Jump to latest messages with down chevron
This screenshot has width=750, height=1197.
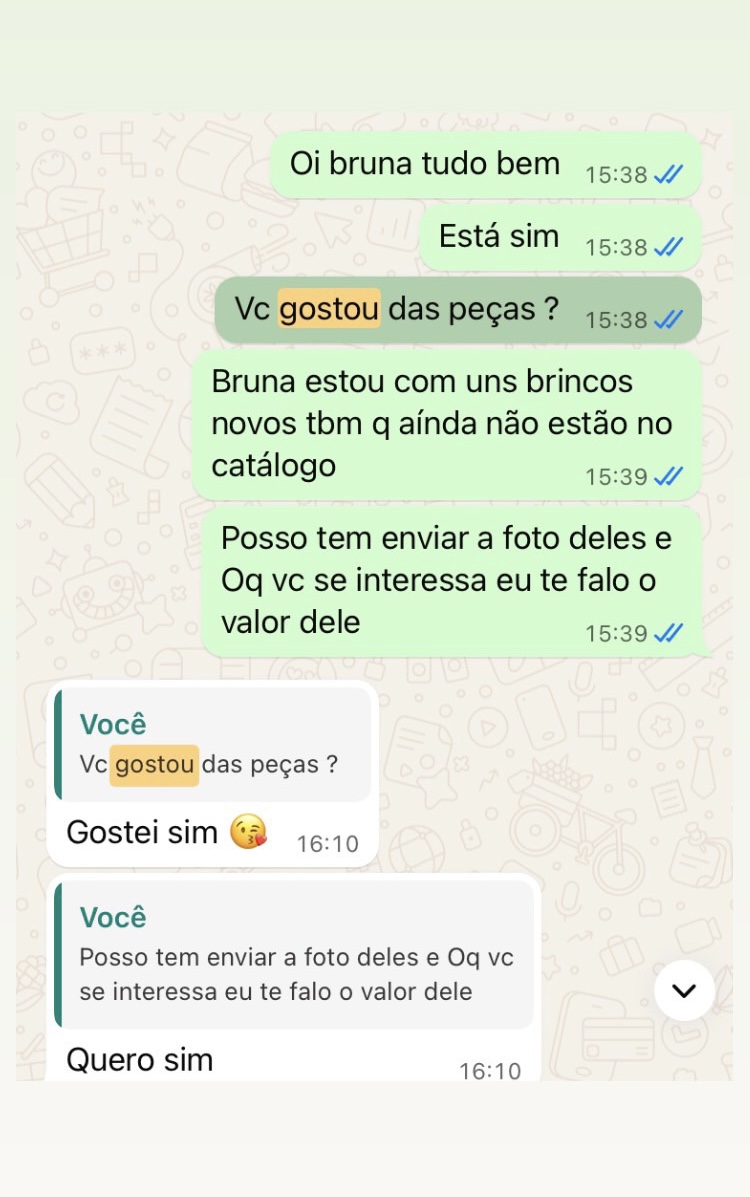684,990
